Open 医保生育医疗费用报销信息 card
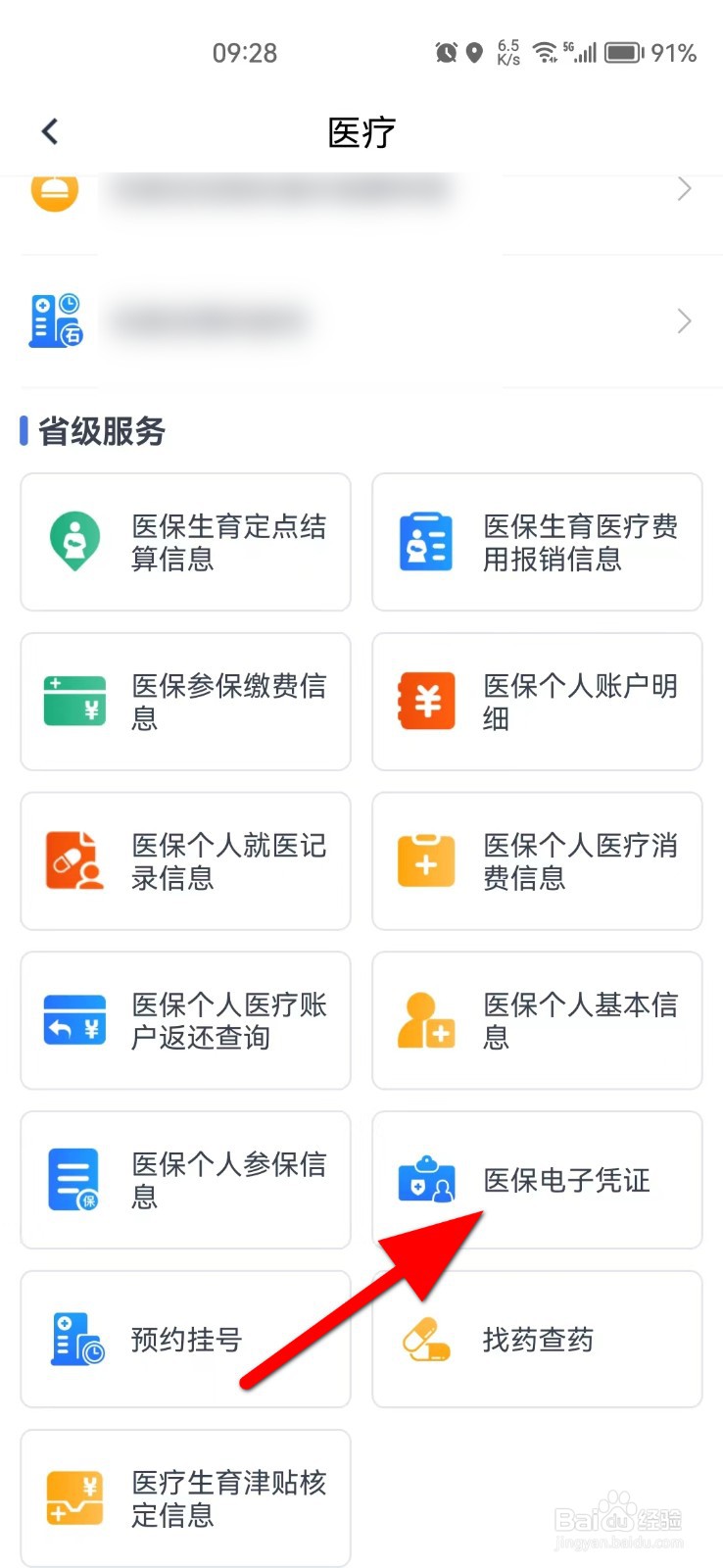The image size is (723, 1568). point(537,542)
